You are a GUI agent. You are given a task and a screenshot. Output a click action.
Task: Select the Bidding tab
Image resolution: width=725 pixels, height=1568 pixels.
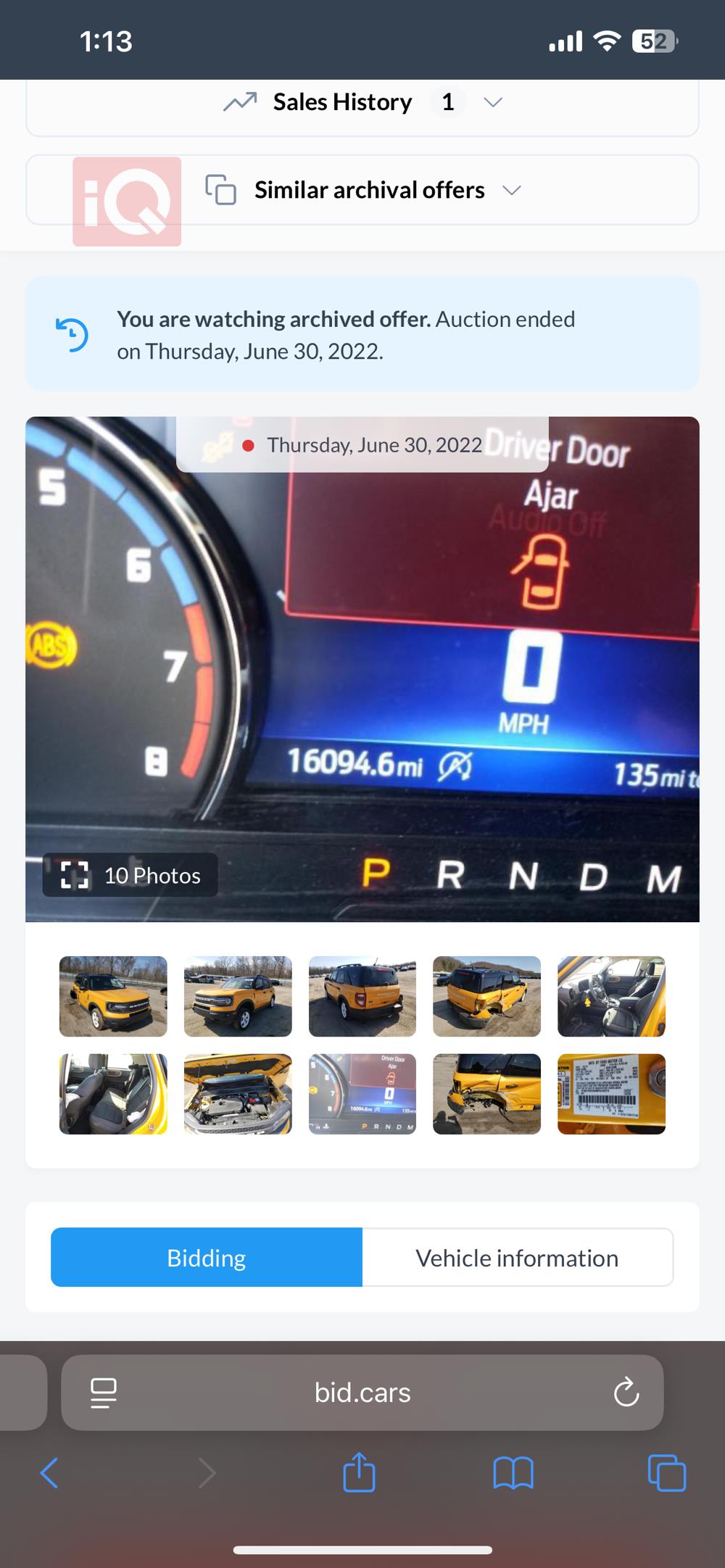[x=207, y=1258]
